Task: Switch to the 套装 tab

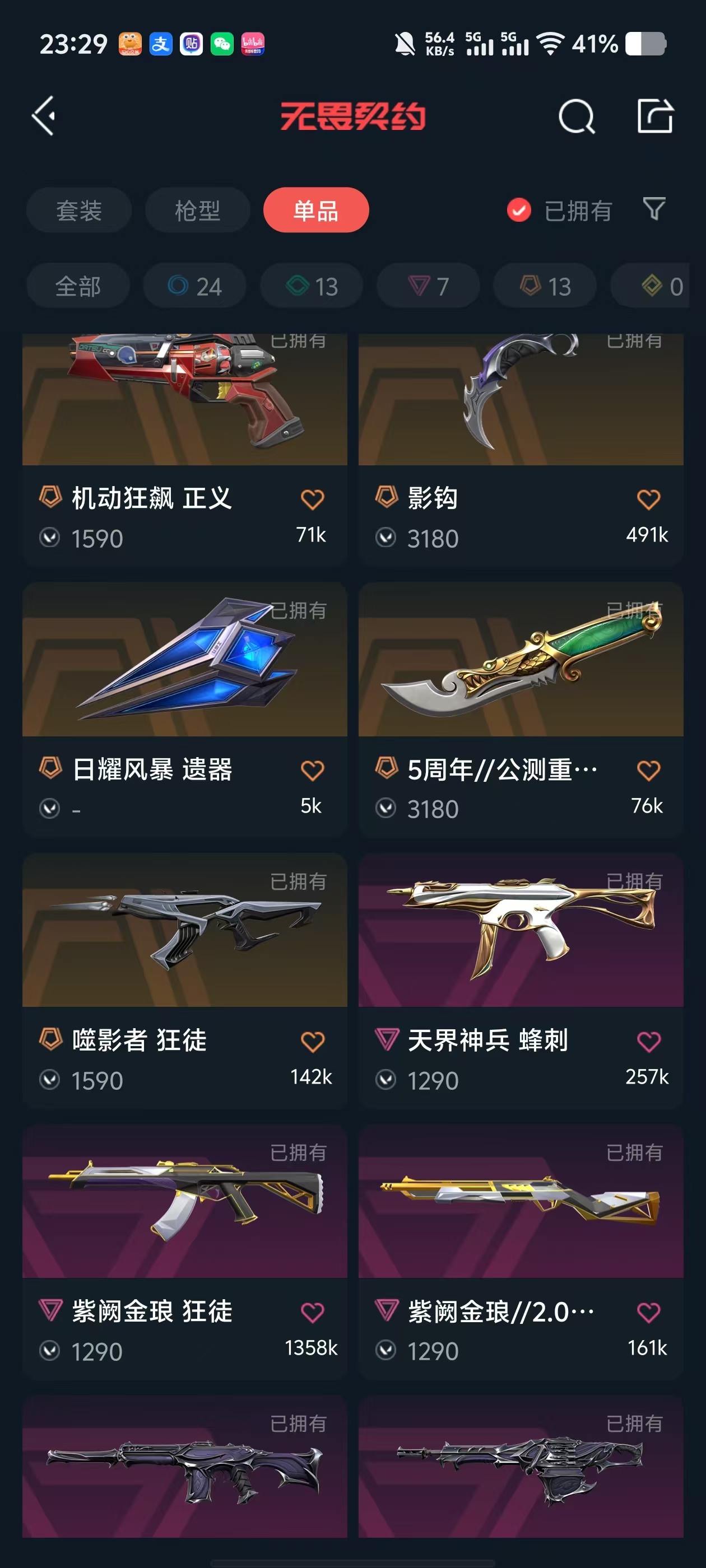Action: 78,211
